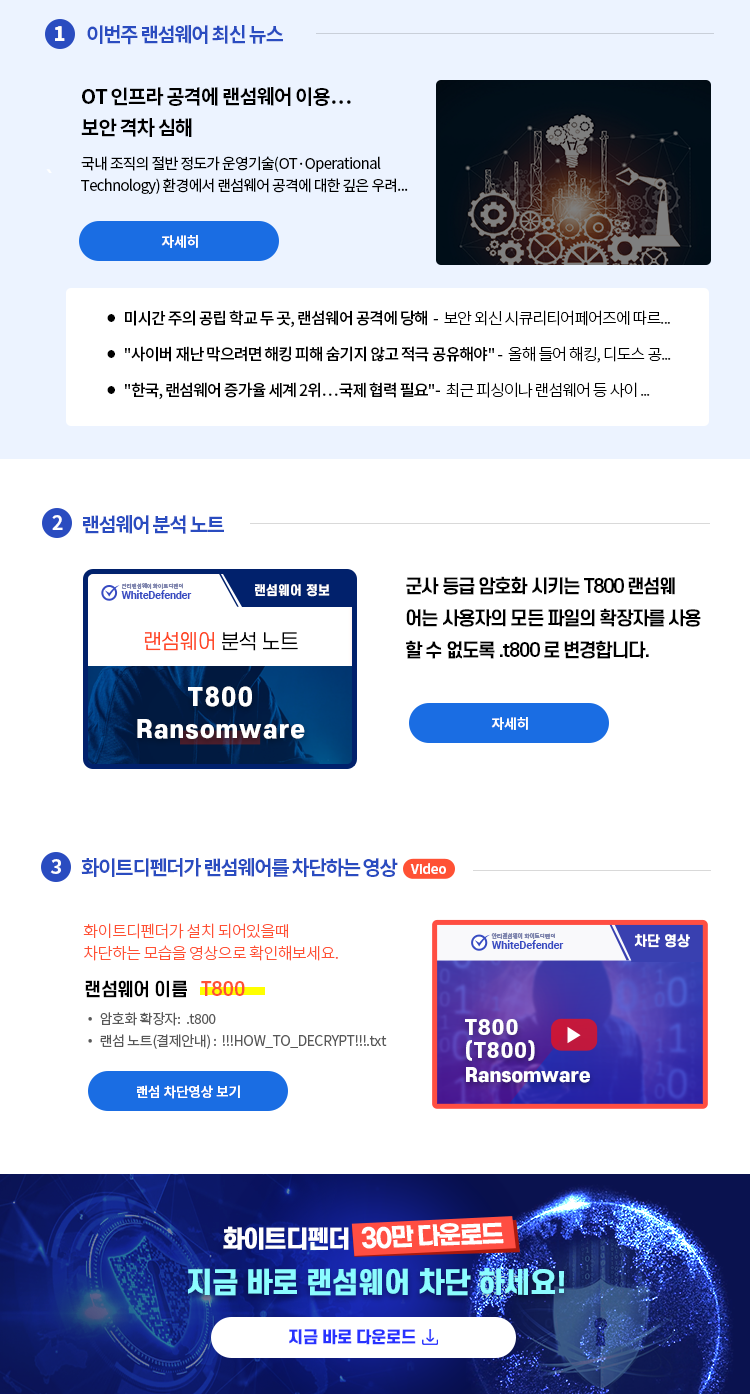Image resolution: width=750 pixels, height=1394 pixels.
Task: Open the T800 Ransomware analysis note card
Action: coord(220,669)
